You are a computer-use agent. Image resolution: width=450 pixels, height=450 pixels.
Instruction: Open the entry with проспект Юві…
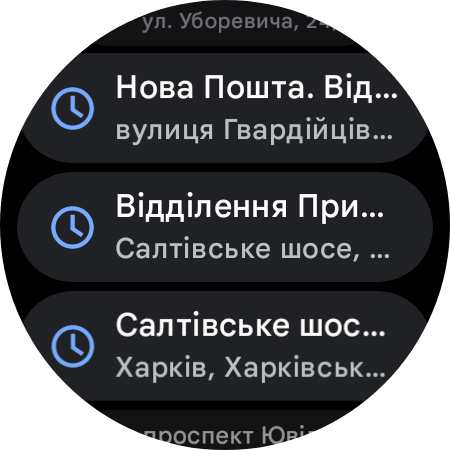tap(225, 430)
